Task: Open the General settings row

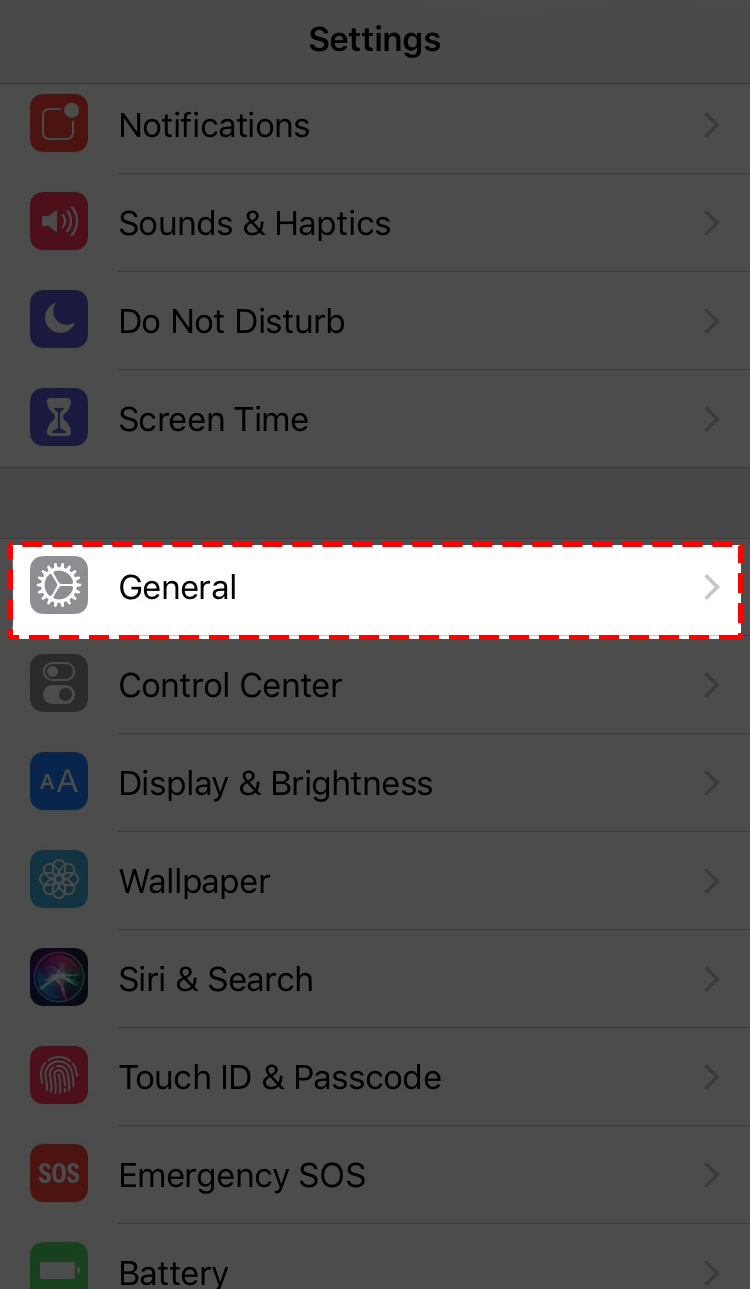Action: pyautogui.click(x=375, y=588)
